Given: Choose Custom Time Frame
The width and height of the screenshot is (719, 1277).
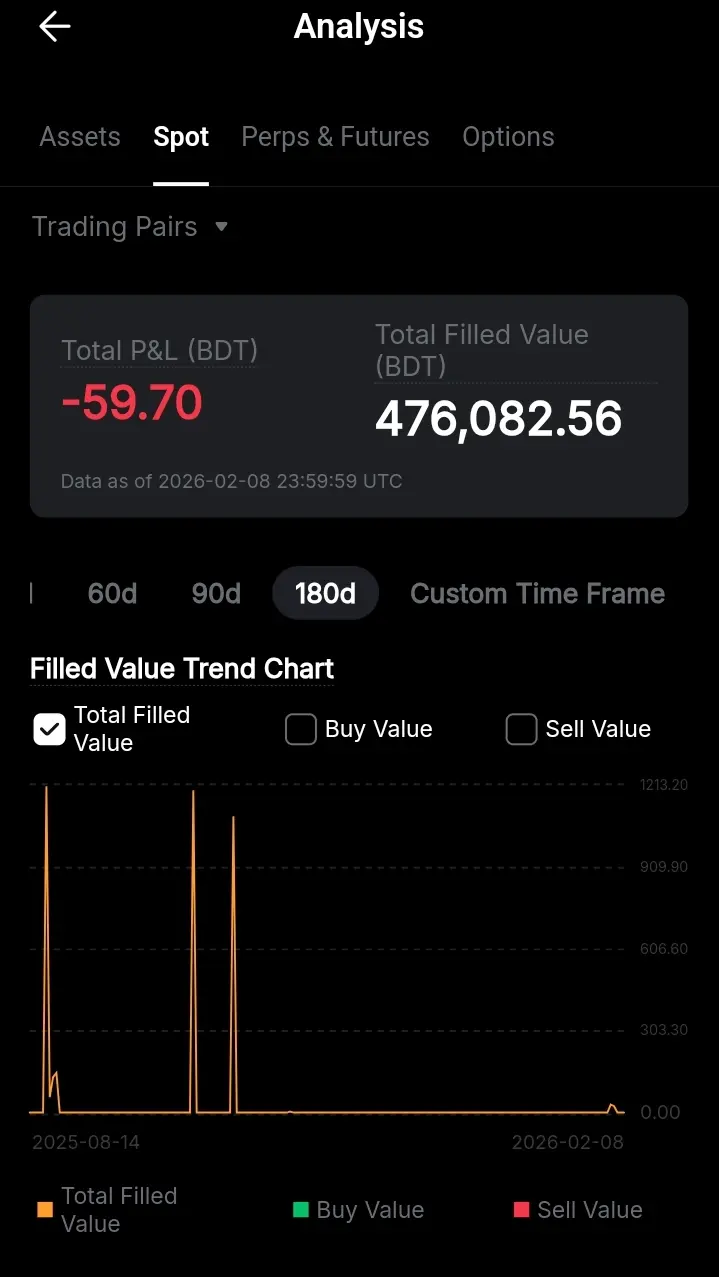Looking at the screenshot, I should [537, 594].
